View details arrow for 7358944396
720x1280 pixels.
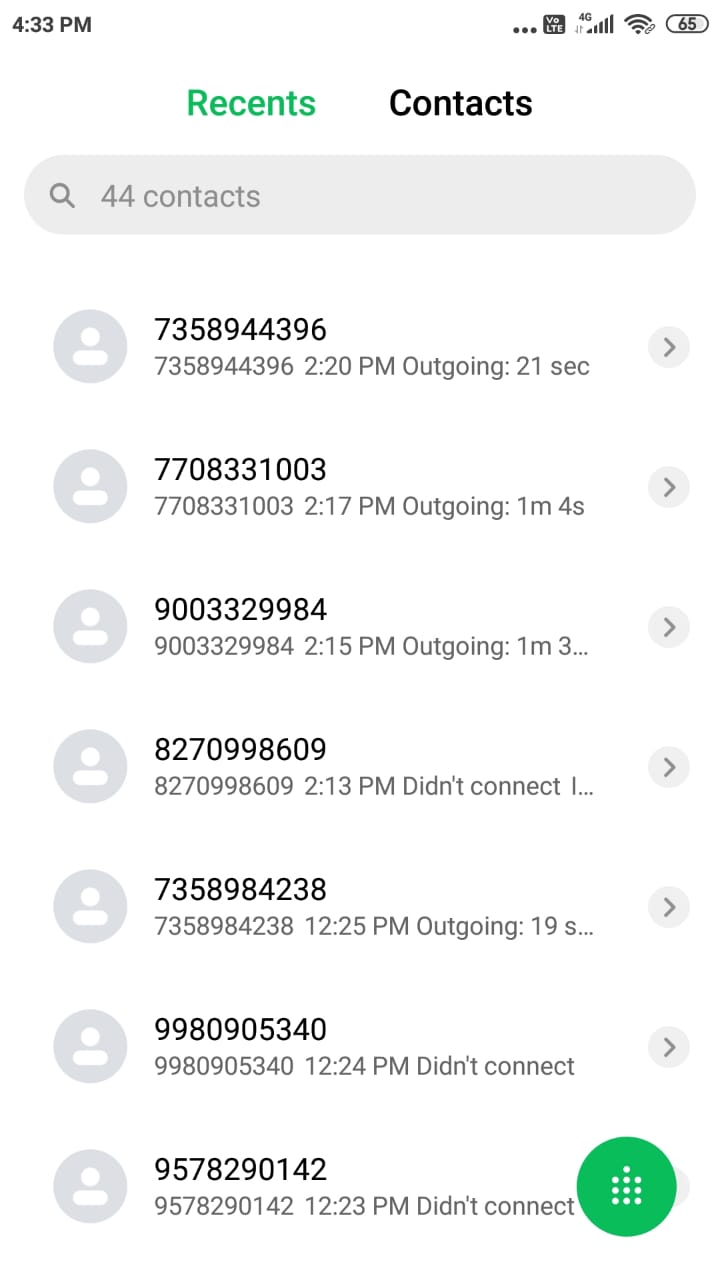click(669, 347)
